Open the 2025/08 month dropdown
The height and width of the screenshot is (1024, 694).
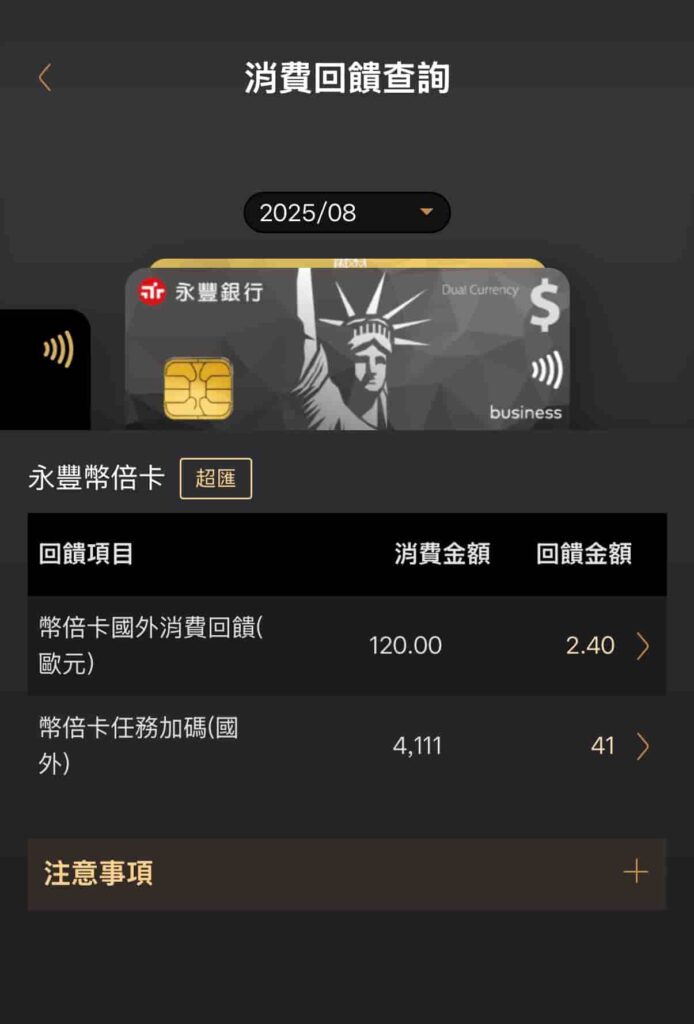point(347,213)
